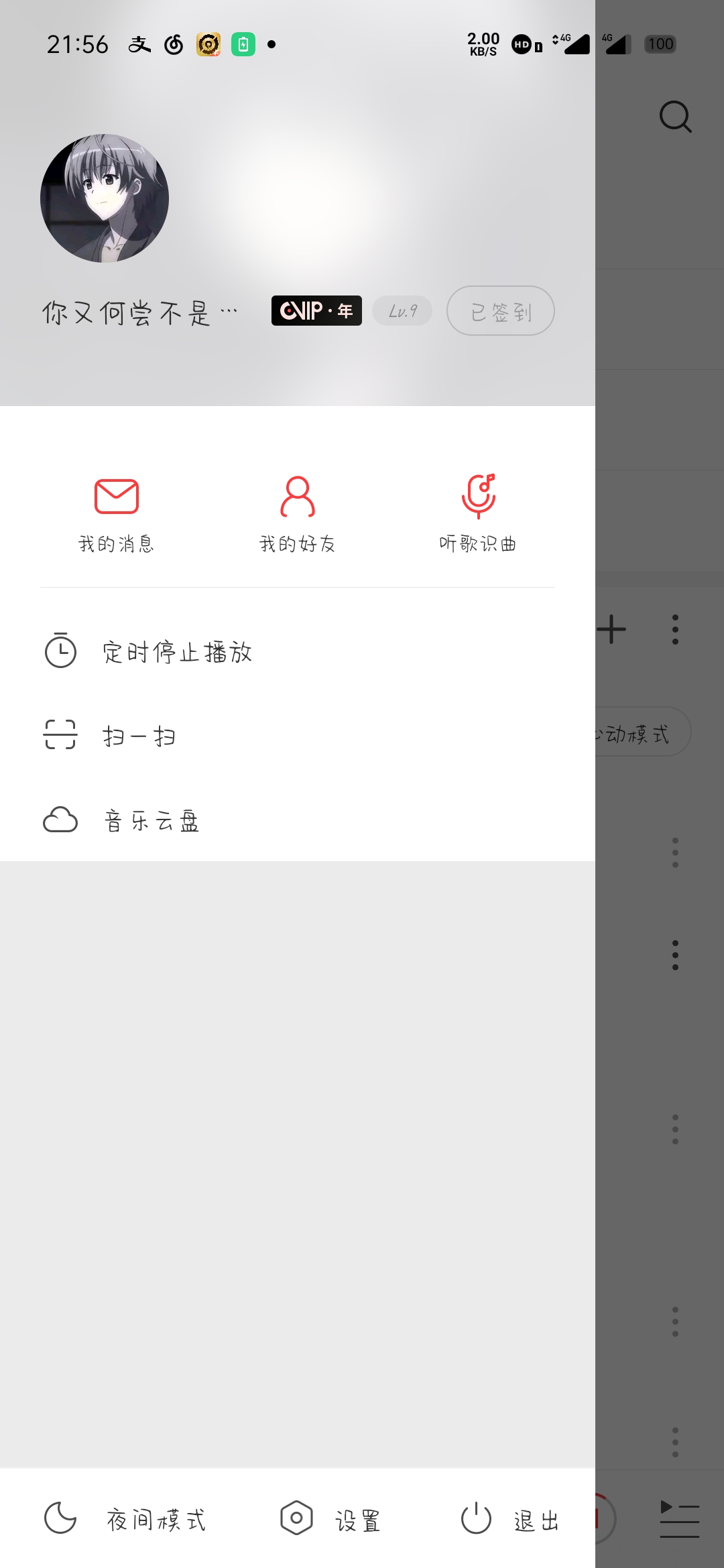Open the profile avatar picture
Screen dimensions: 724x1568
(105, 198)
